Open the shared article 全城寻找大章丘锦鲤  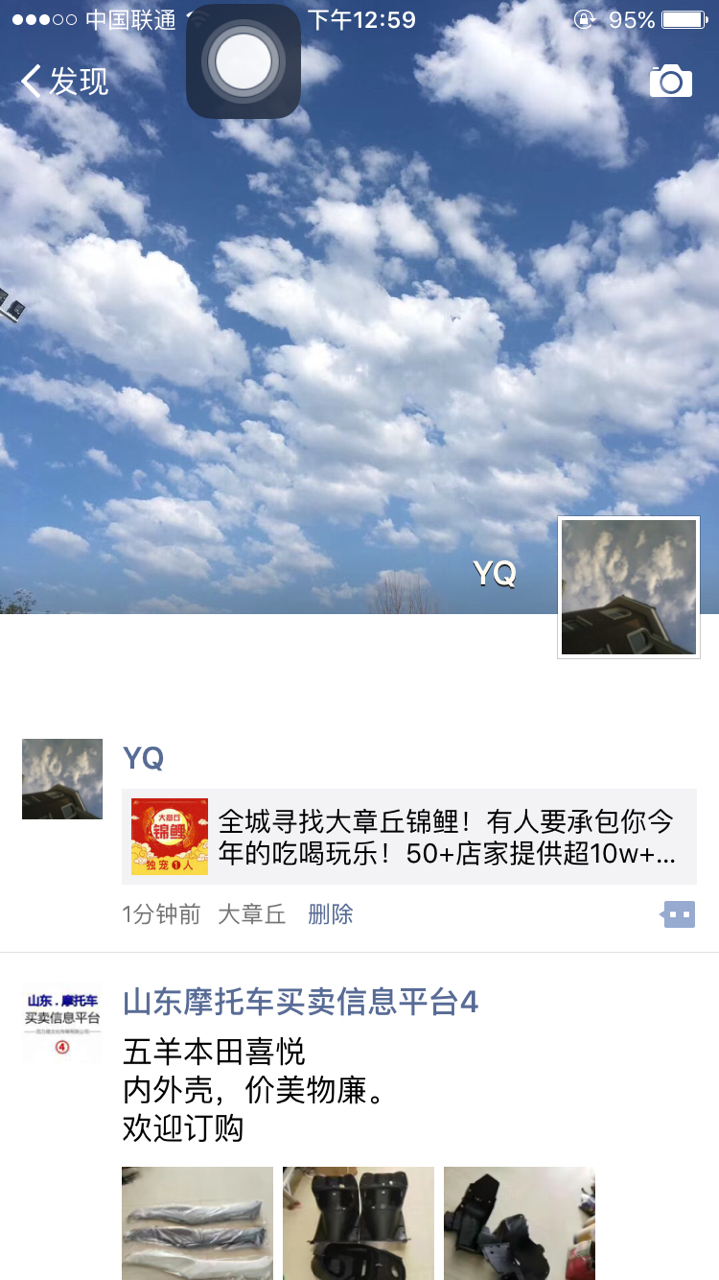[409, 838]
